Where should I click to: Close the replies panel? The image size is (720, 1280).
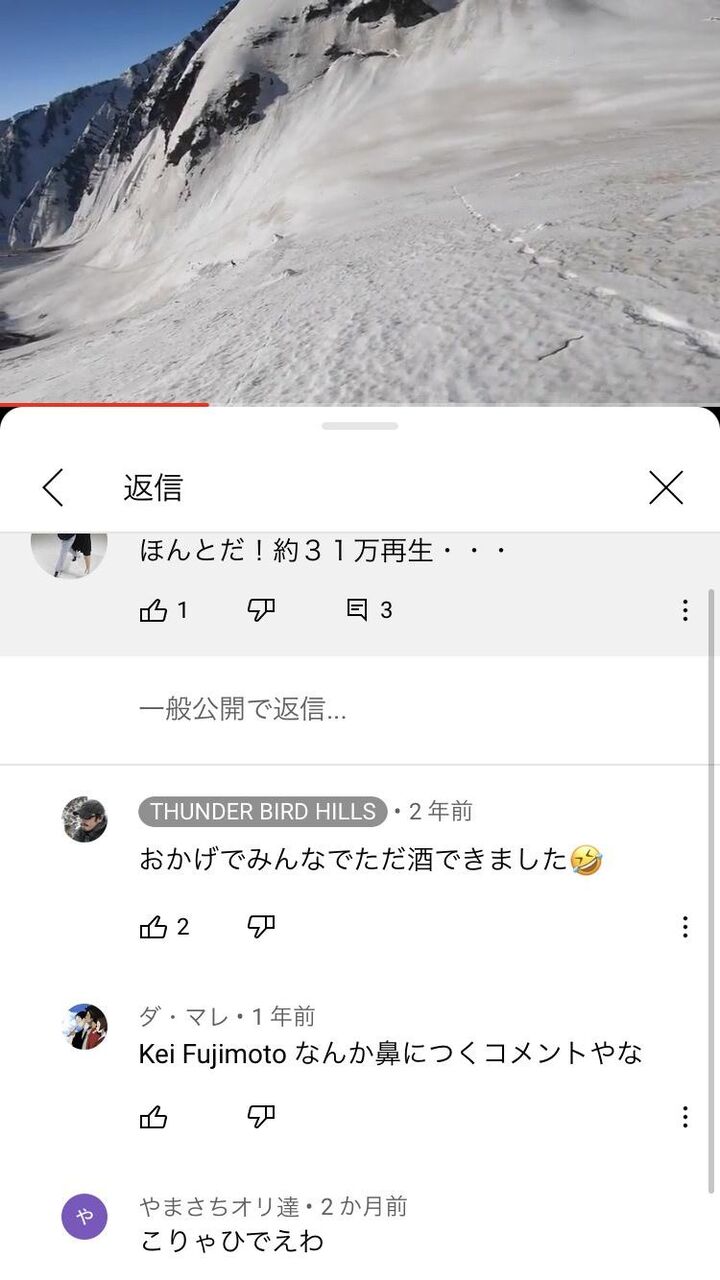(666, 487)
